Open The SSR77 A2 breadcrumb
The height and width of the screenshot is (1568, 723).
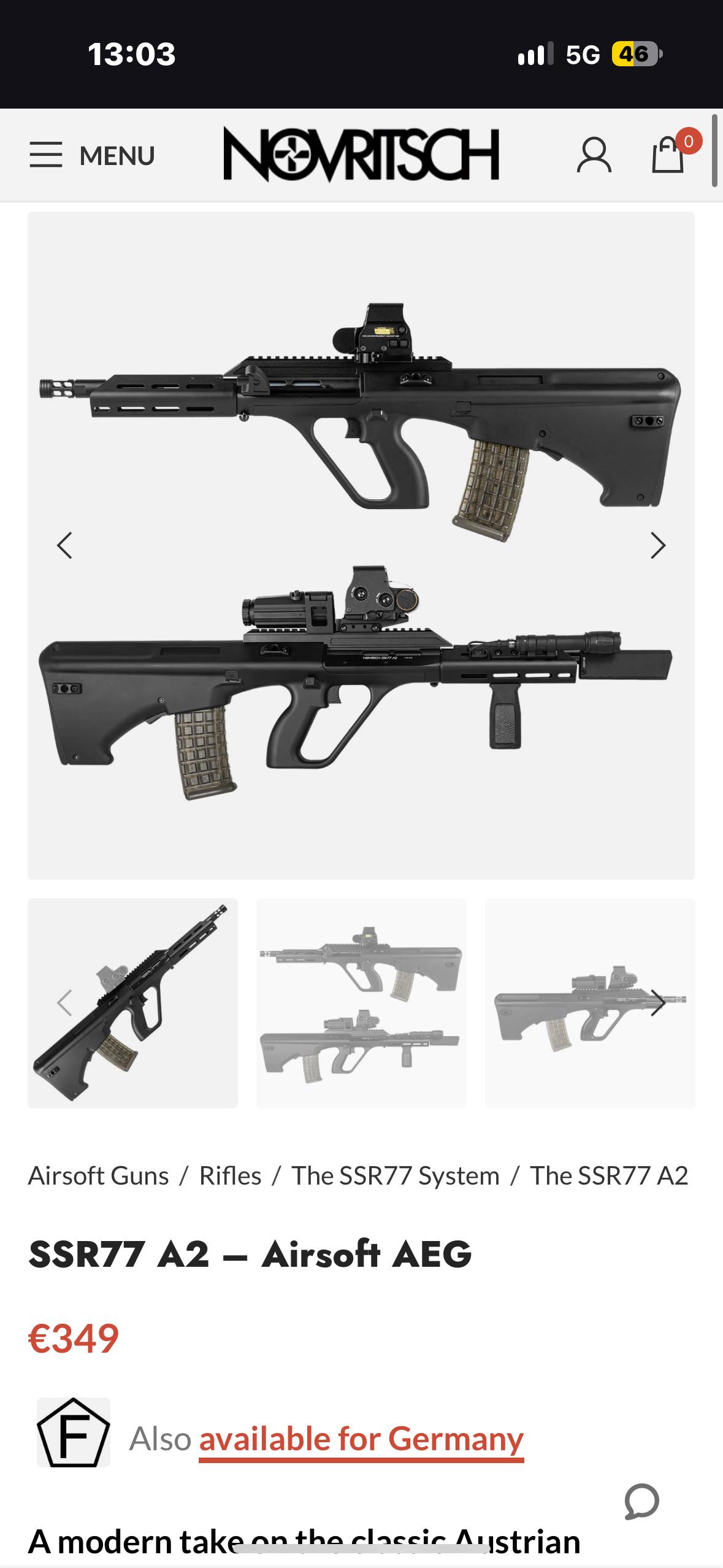click(609, 1176)
